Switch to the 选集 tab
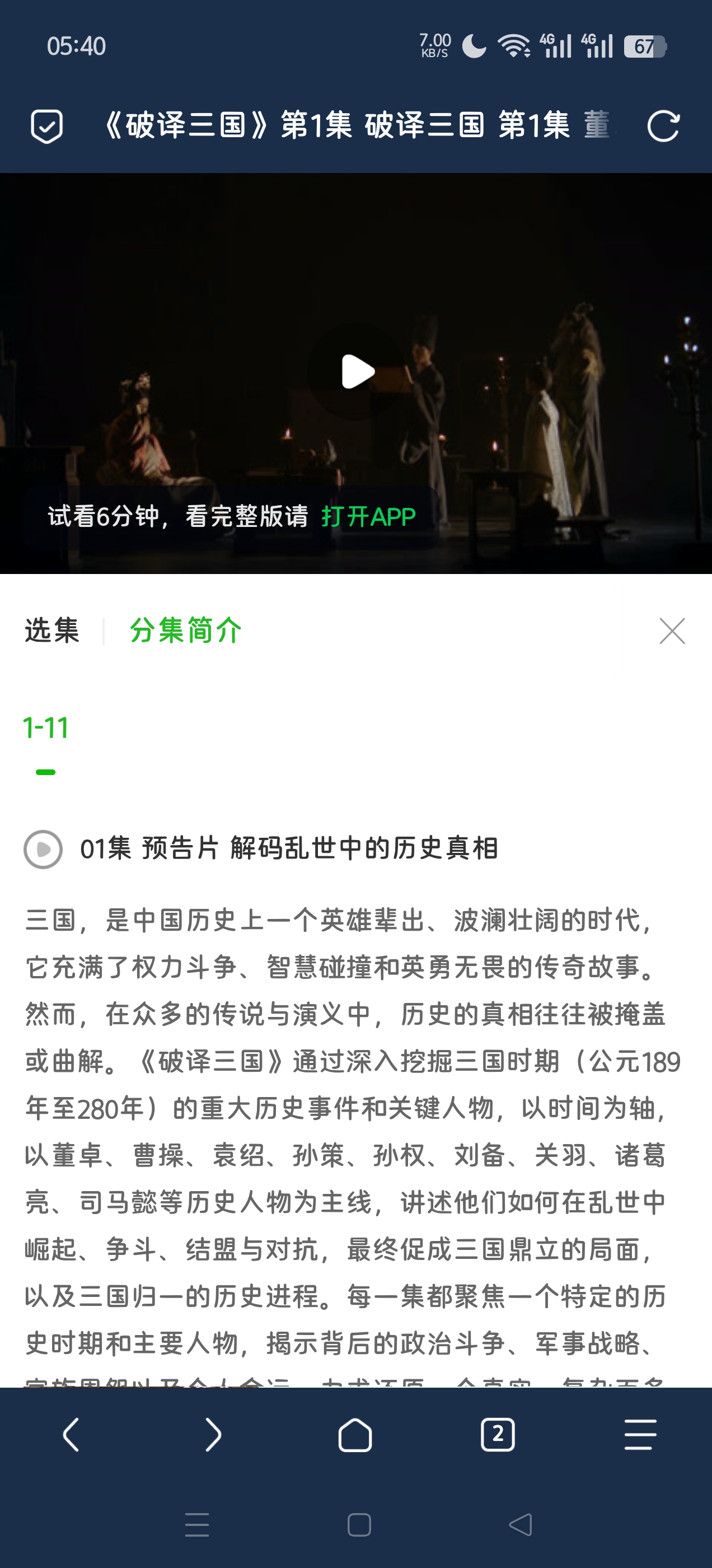Screen dimensions: 712x1568 point(52,630)
